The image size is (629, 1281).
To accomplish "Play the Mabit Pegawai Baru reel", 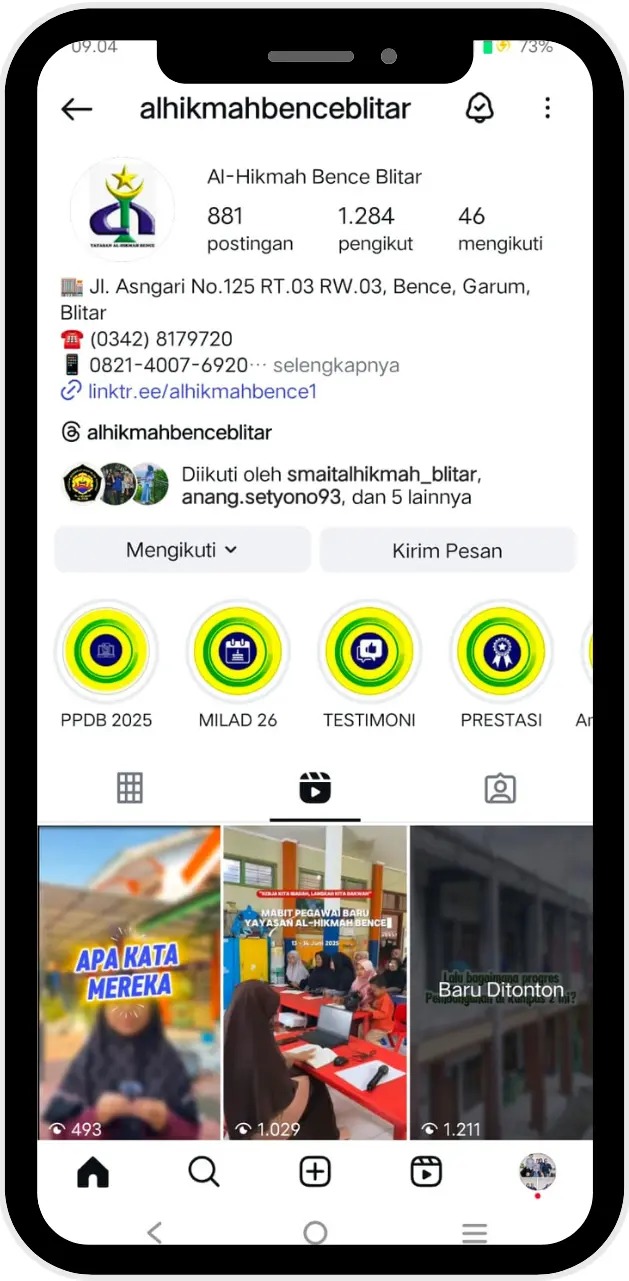I will click(315, 980).
